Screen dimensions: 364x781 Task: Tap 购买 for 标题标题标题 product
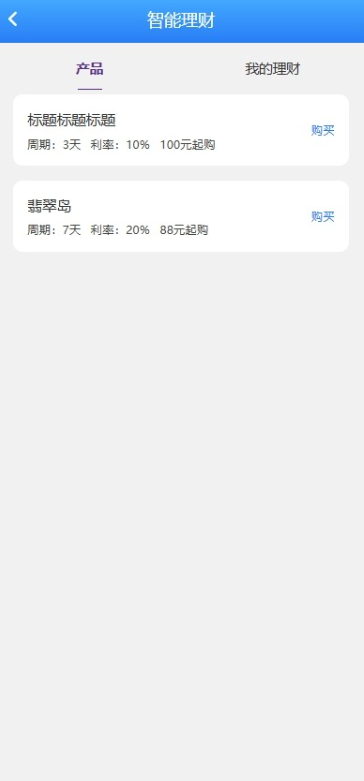(x=323, y=130)
